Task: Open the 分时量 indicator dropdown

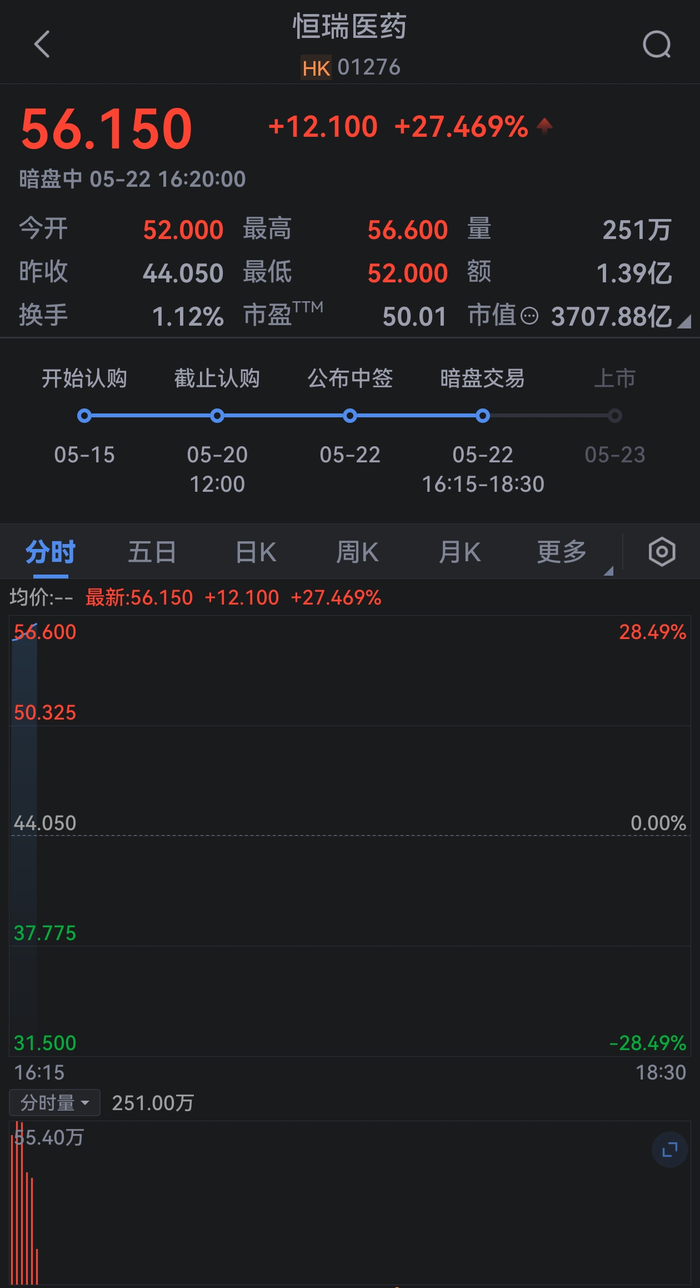Action: point(55,1103)
